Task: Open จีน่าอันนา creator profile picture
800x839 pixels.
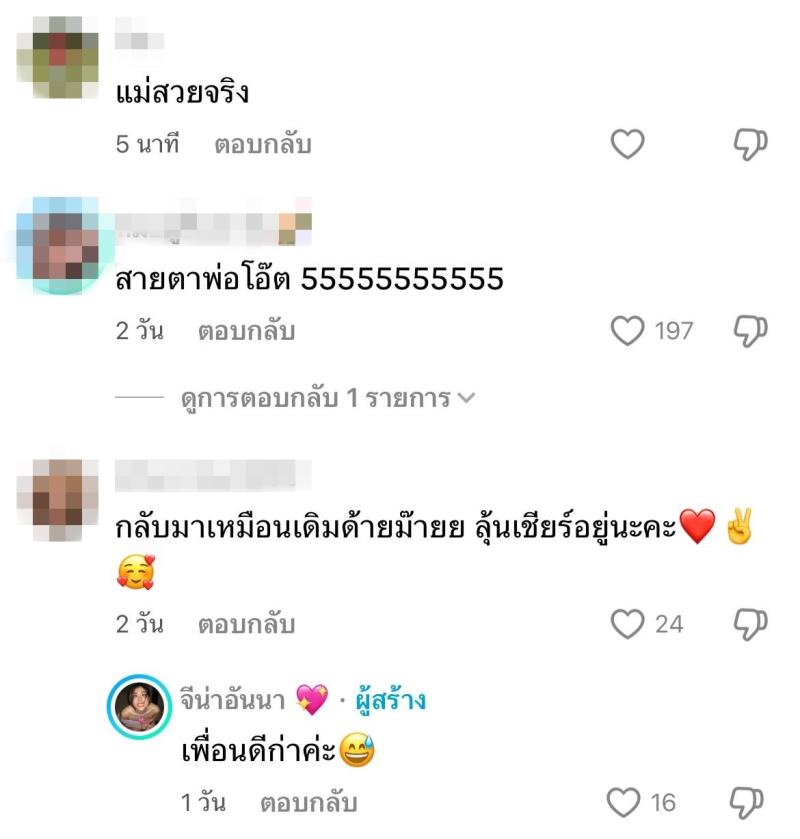Action: [139, 706]
